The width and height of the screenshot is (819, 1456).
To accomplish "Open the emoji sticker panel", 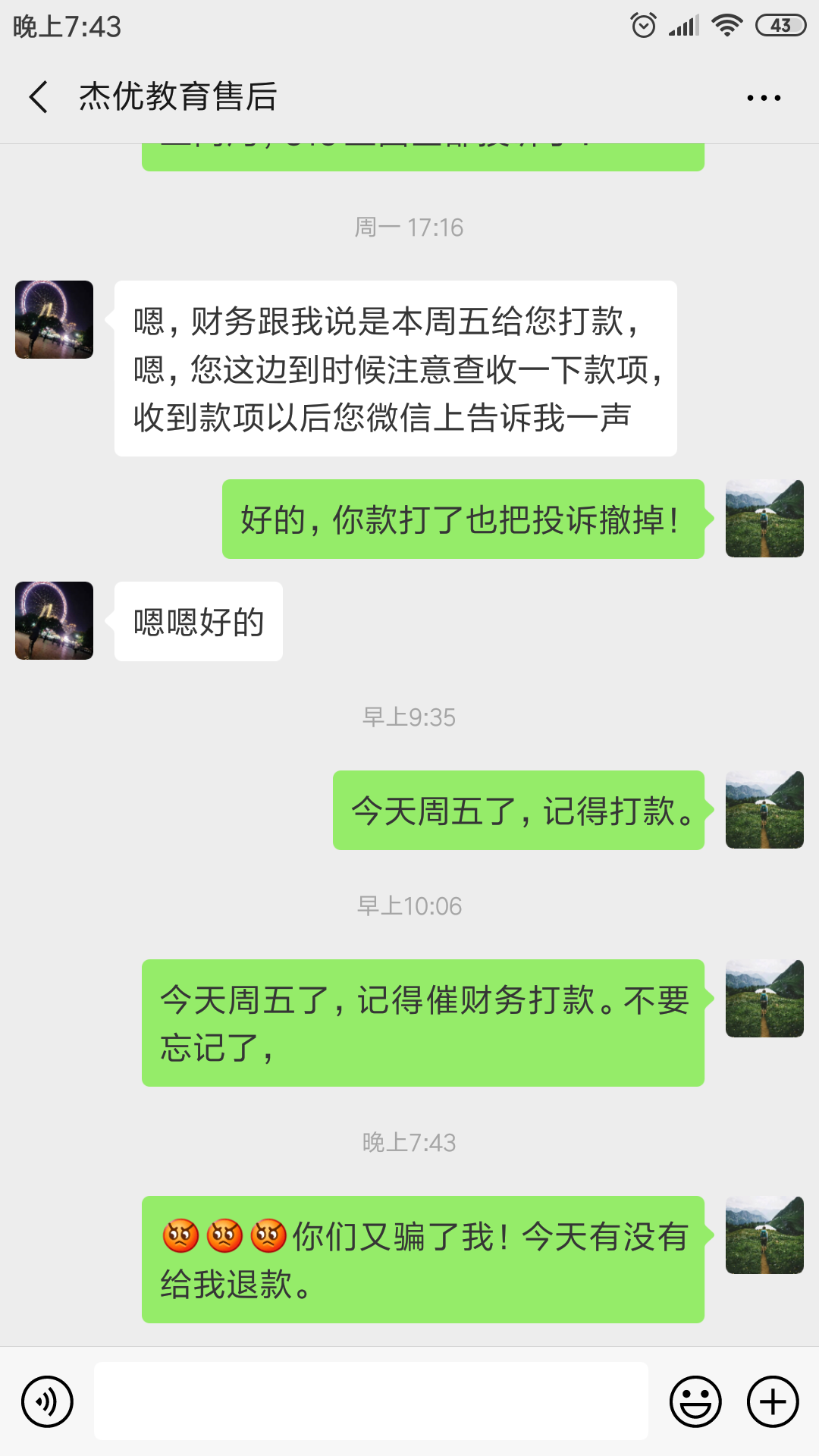I will (695, 1401).
